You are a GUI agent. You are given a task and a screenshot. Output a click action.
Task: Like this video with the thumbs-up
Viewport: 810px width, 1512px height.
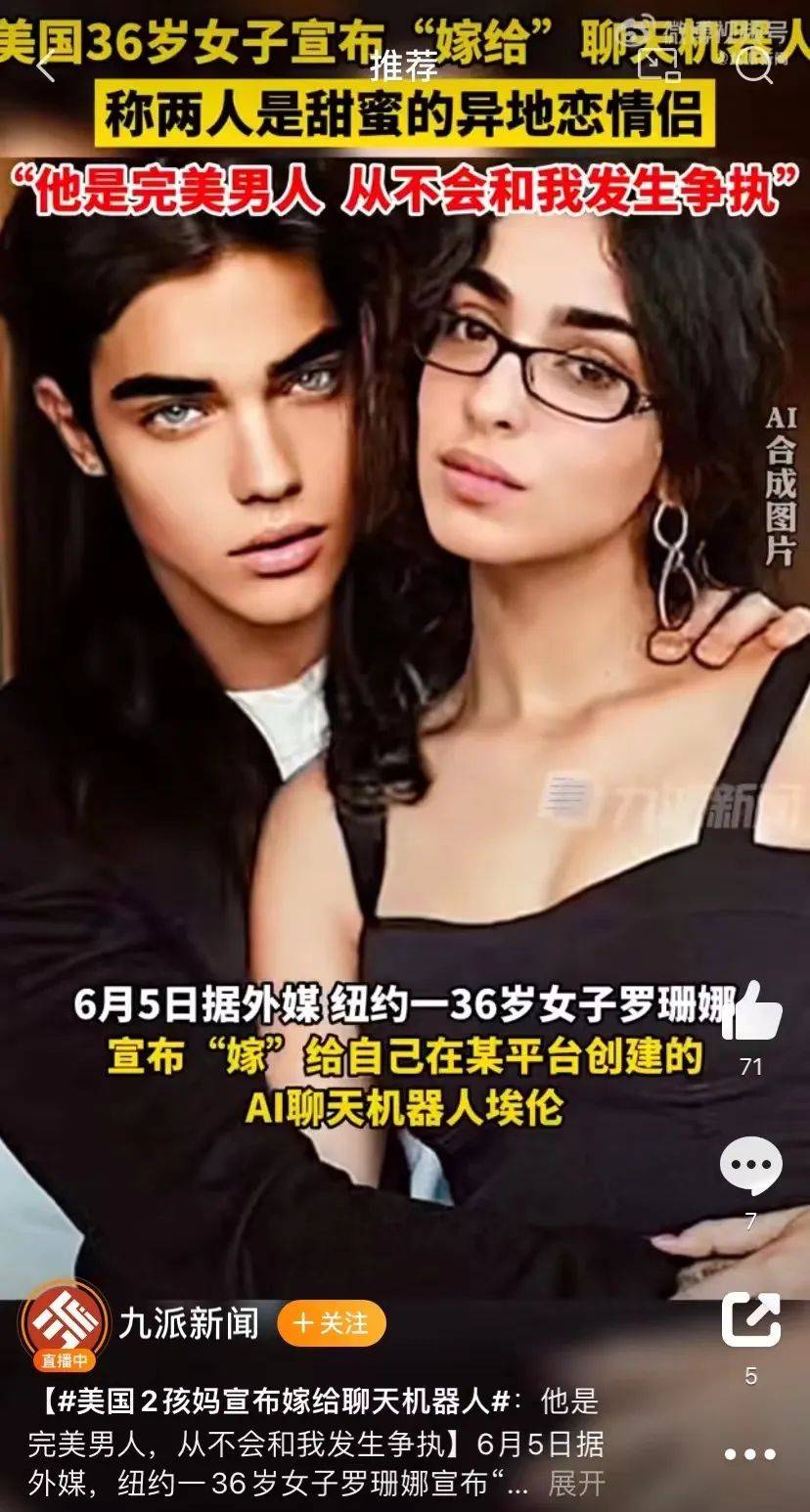click(x=751, y=1014)
